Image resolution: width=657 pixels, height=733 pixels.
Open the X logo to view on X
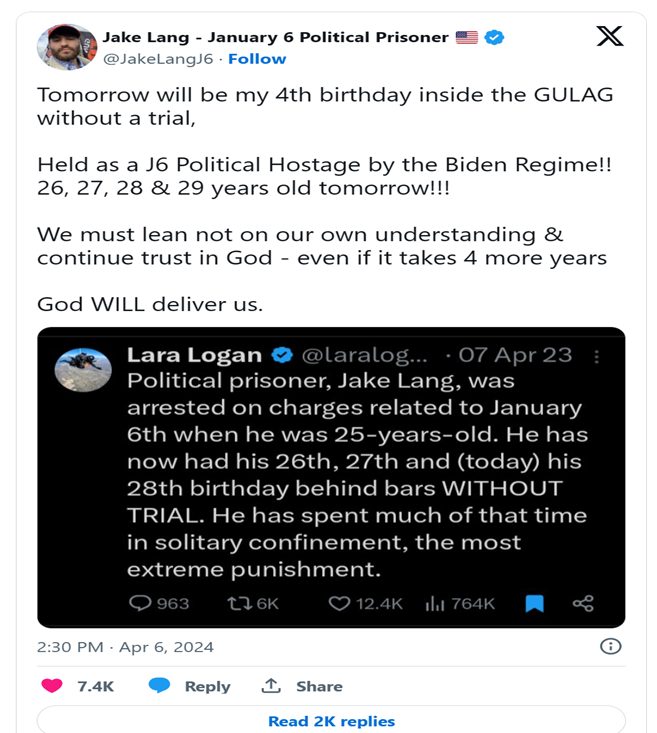(x=609, y=37)
